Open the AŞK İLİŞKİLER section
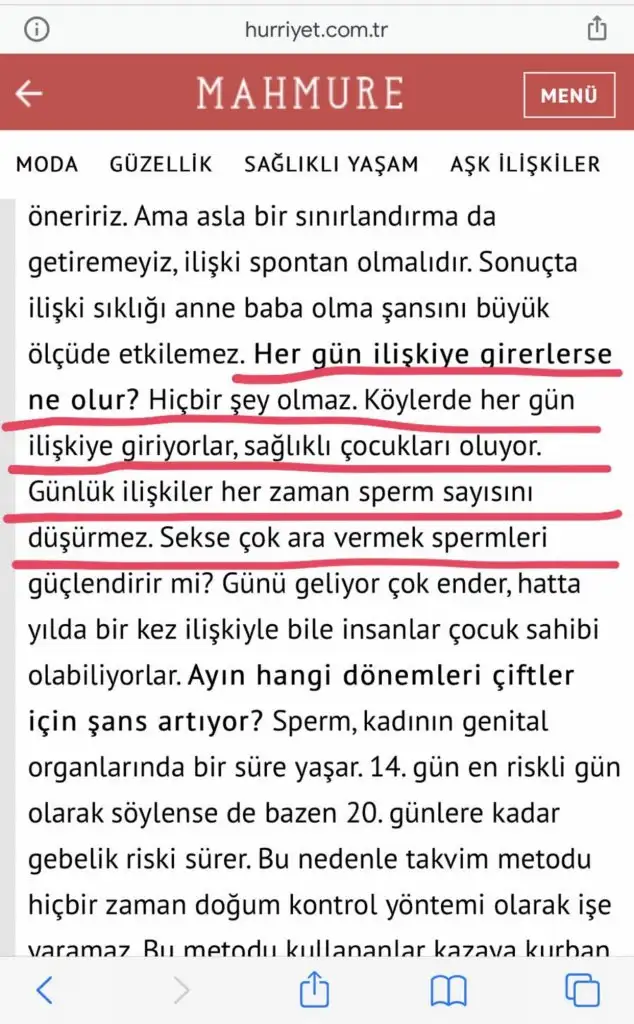Image resolution: width=634 pixels, height=1024 pixels. 524,165
